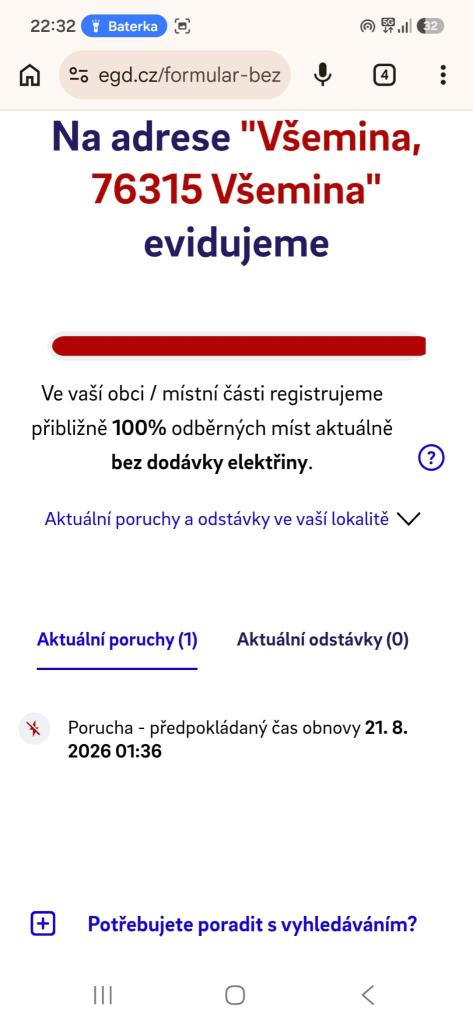473x1024 pixels.
Task: Tap the egd.cz address bar
Action: pyautogui.click(x=175, y=75)
